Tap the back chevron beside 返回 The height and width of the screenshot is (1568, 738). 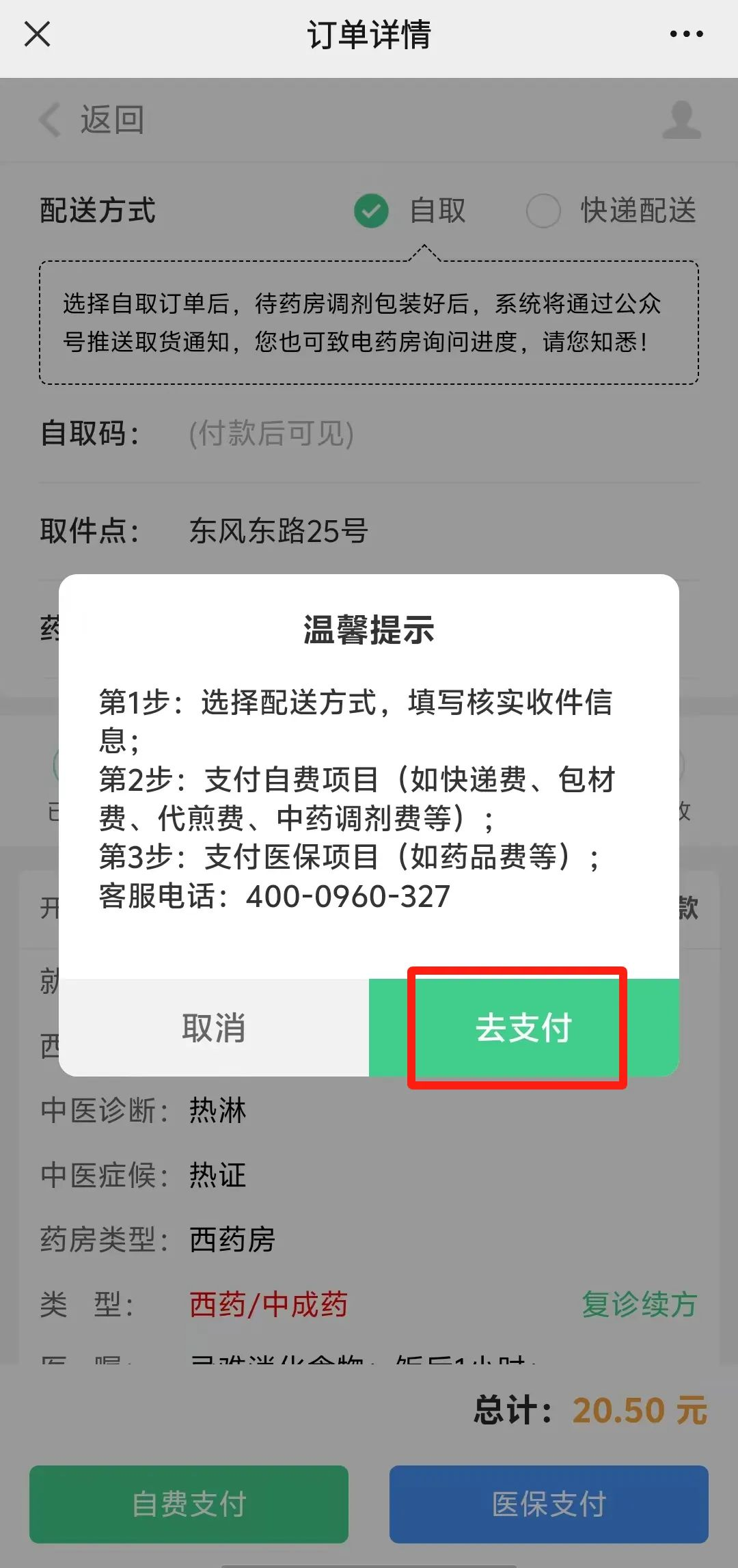click(49, 120)
